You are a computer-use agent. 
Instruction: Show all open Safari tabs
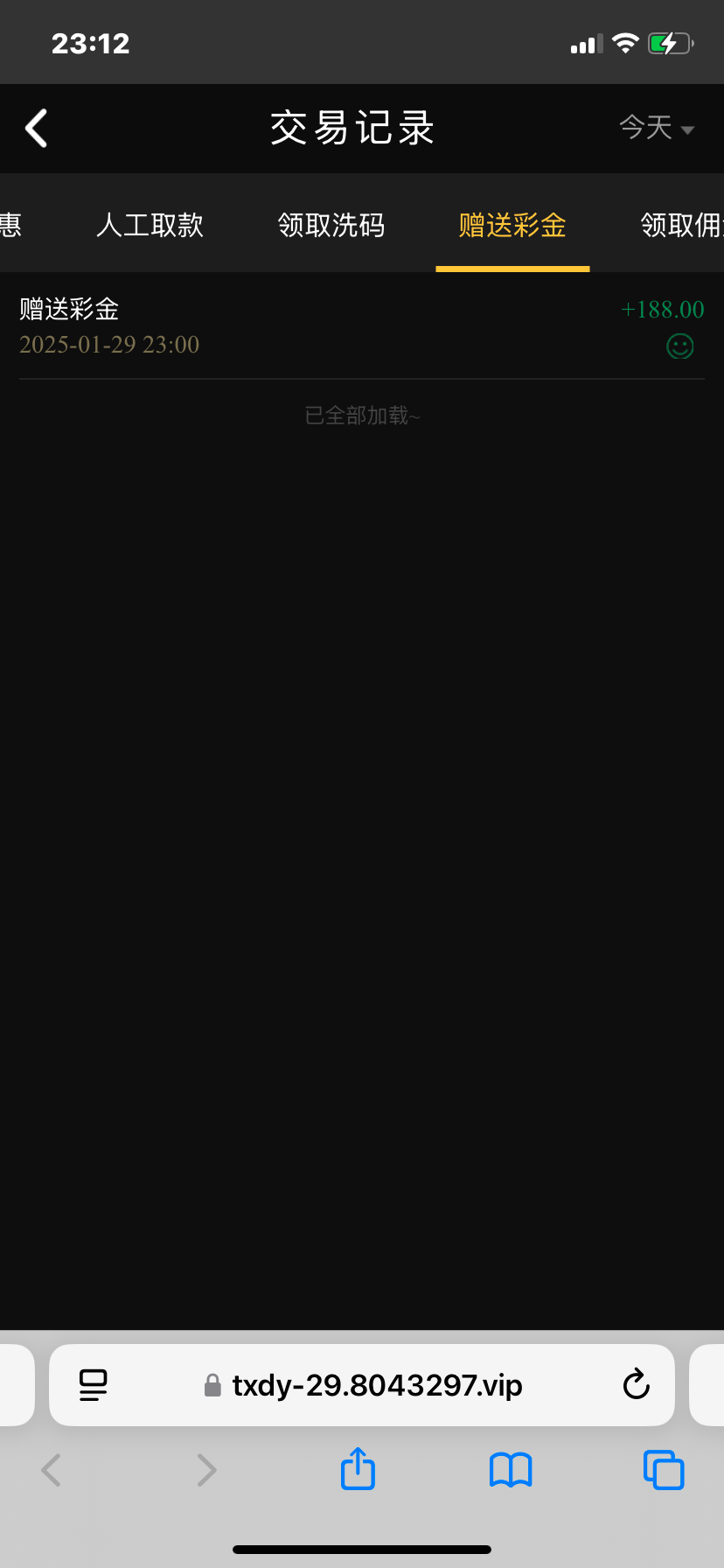(x=664, y=1470)
